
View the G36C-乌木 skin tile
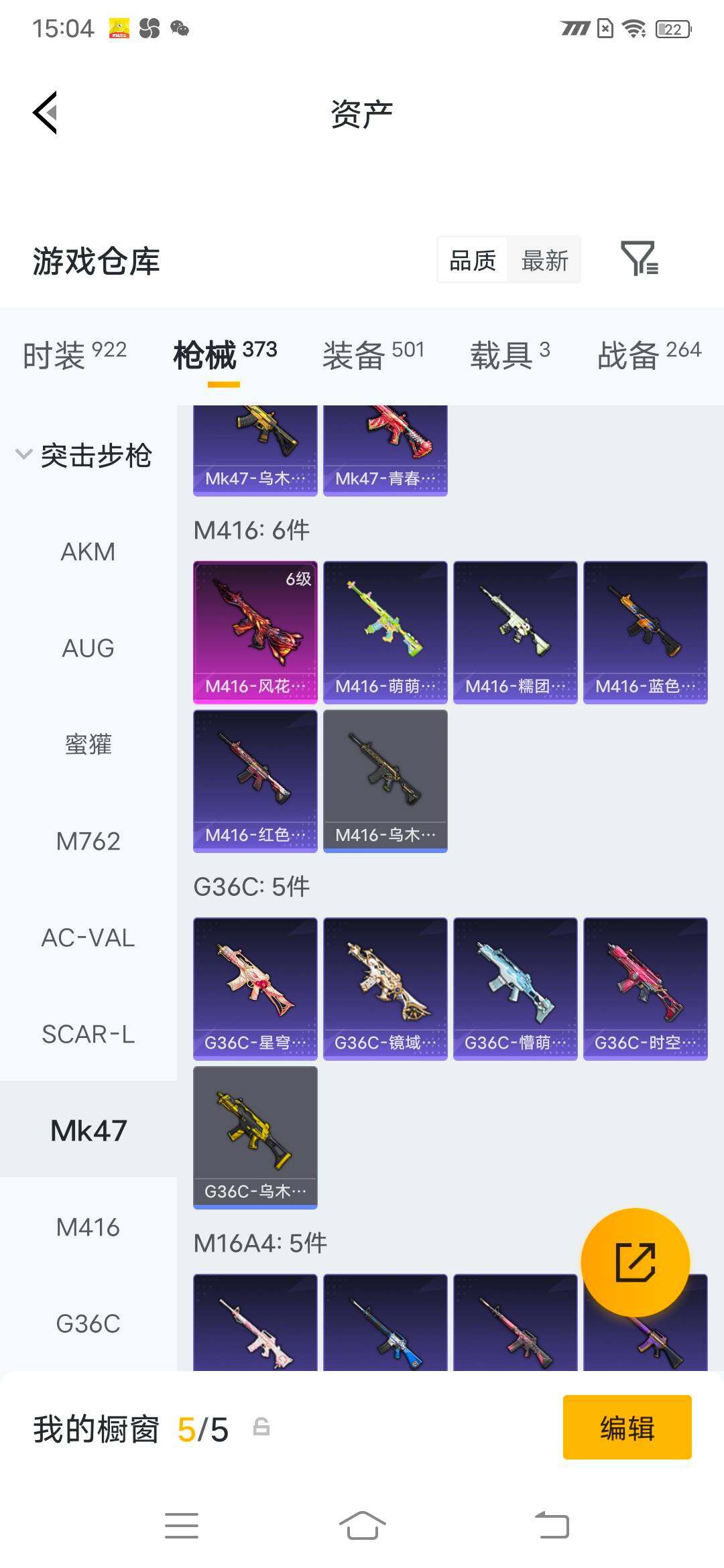click(x=255, y=1138)
